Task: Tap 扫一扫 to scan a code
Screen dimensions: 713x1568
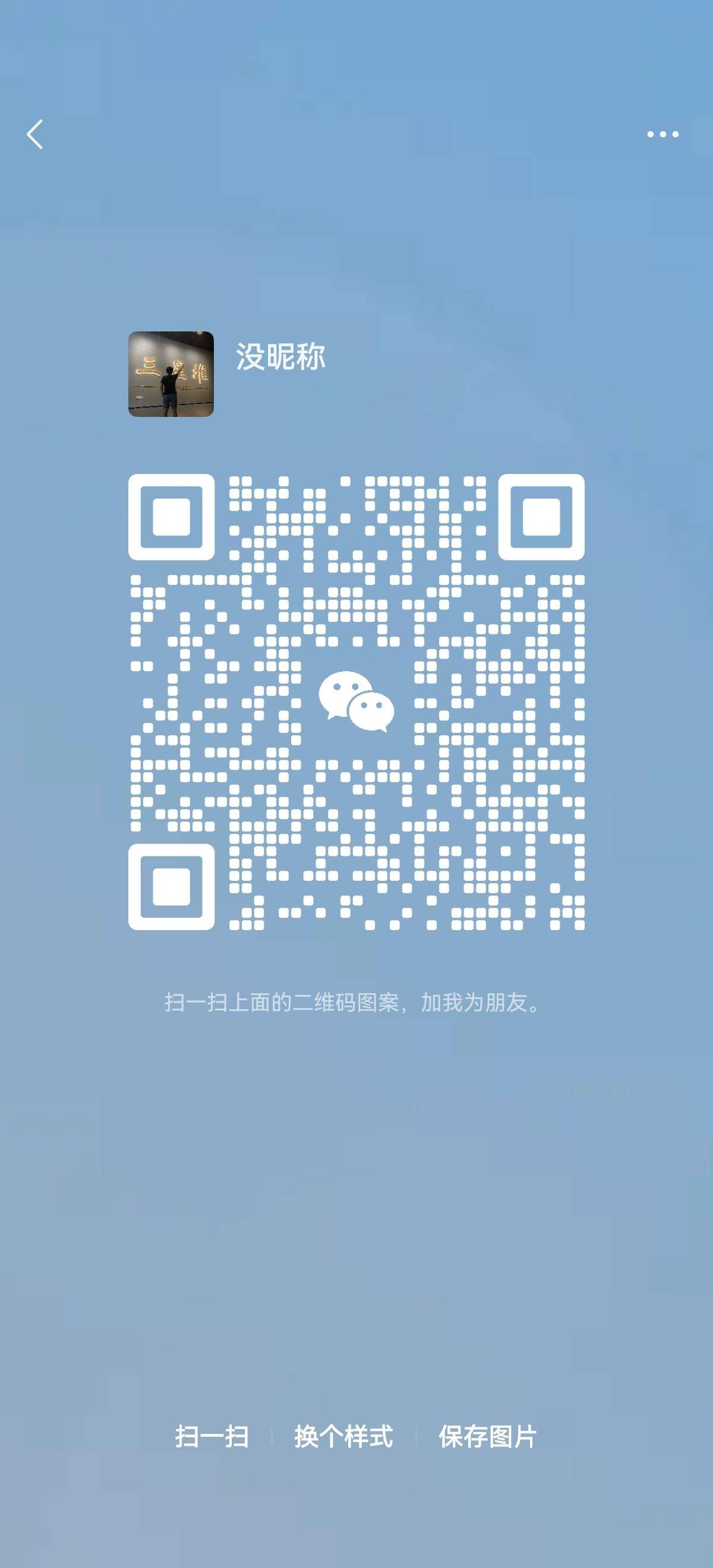Action: click(212, 1437)
